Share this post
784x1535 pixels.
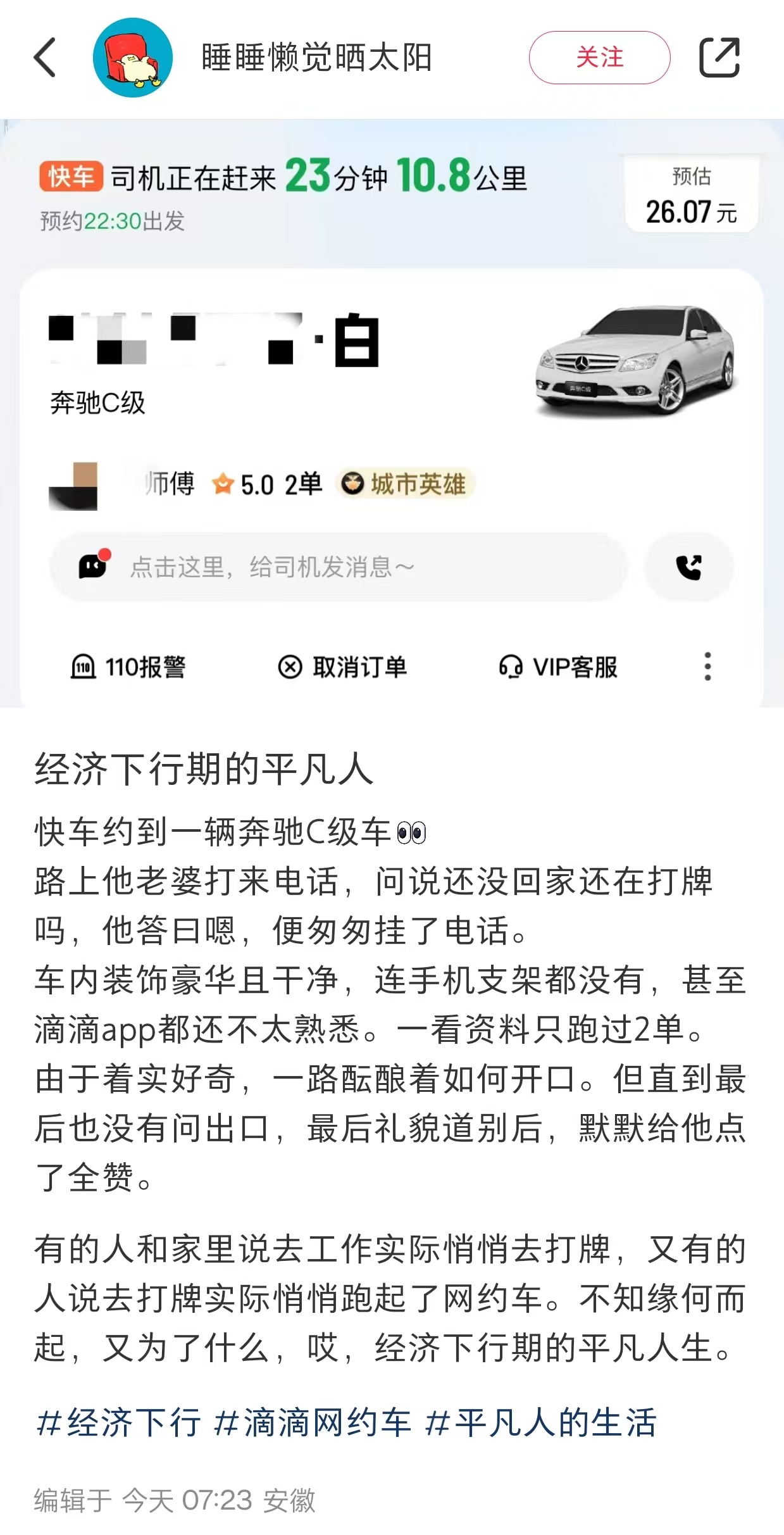click(x=719, y=58)
